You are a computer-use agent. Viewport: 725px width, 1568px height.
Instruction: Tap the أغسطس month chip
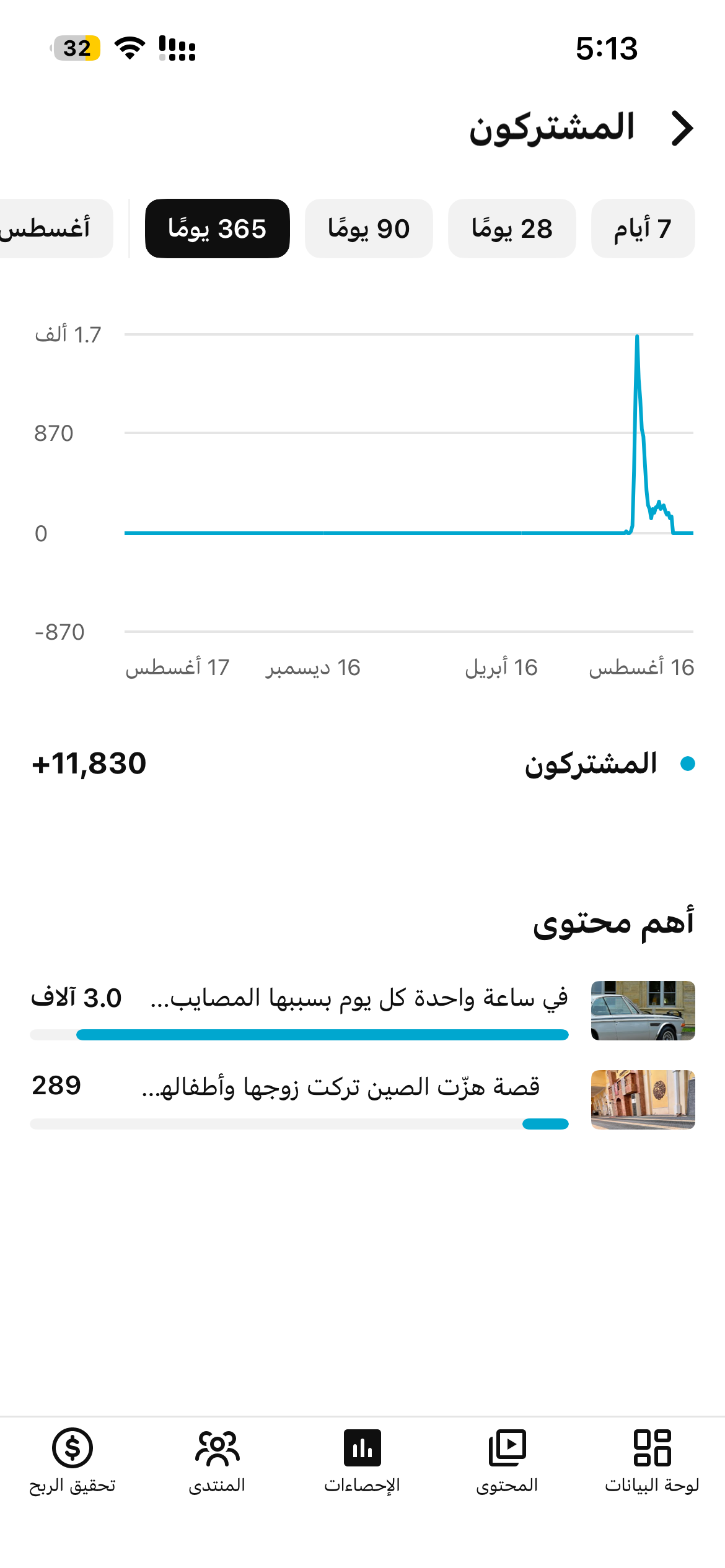pyautogui.click(x=53, y=229)
